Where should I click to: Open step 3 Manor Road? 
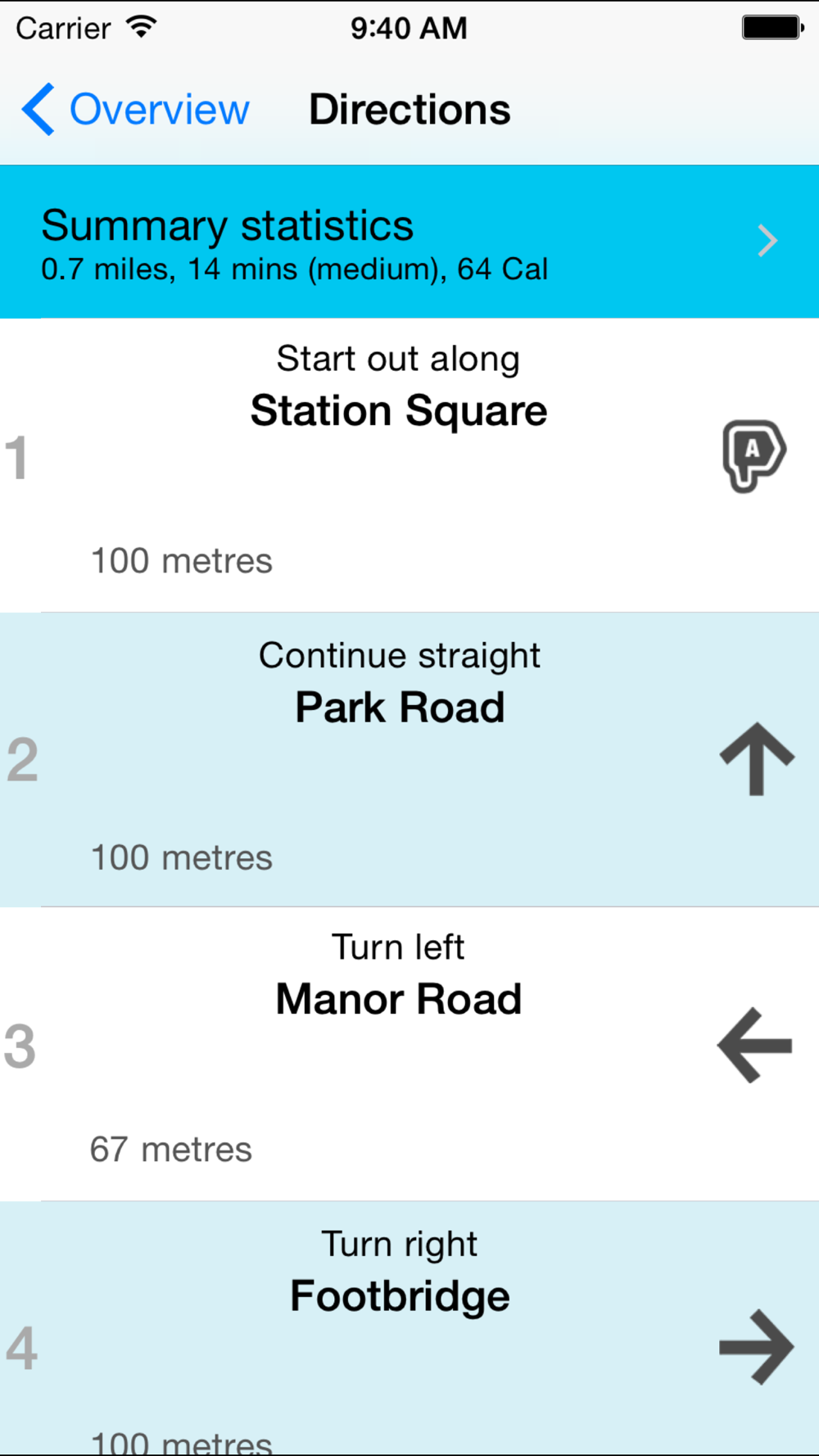[x=409, y=1054]
